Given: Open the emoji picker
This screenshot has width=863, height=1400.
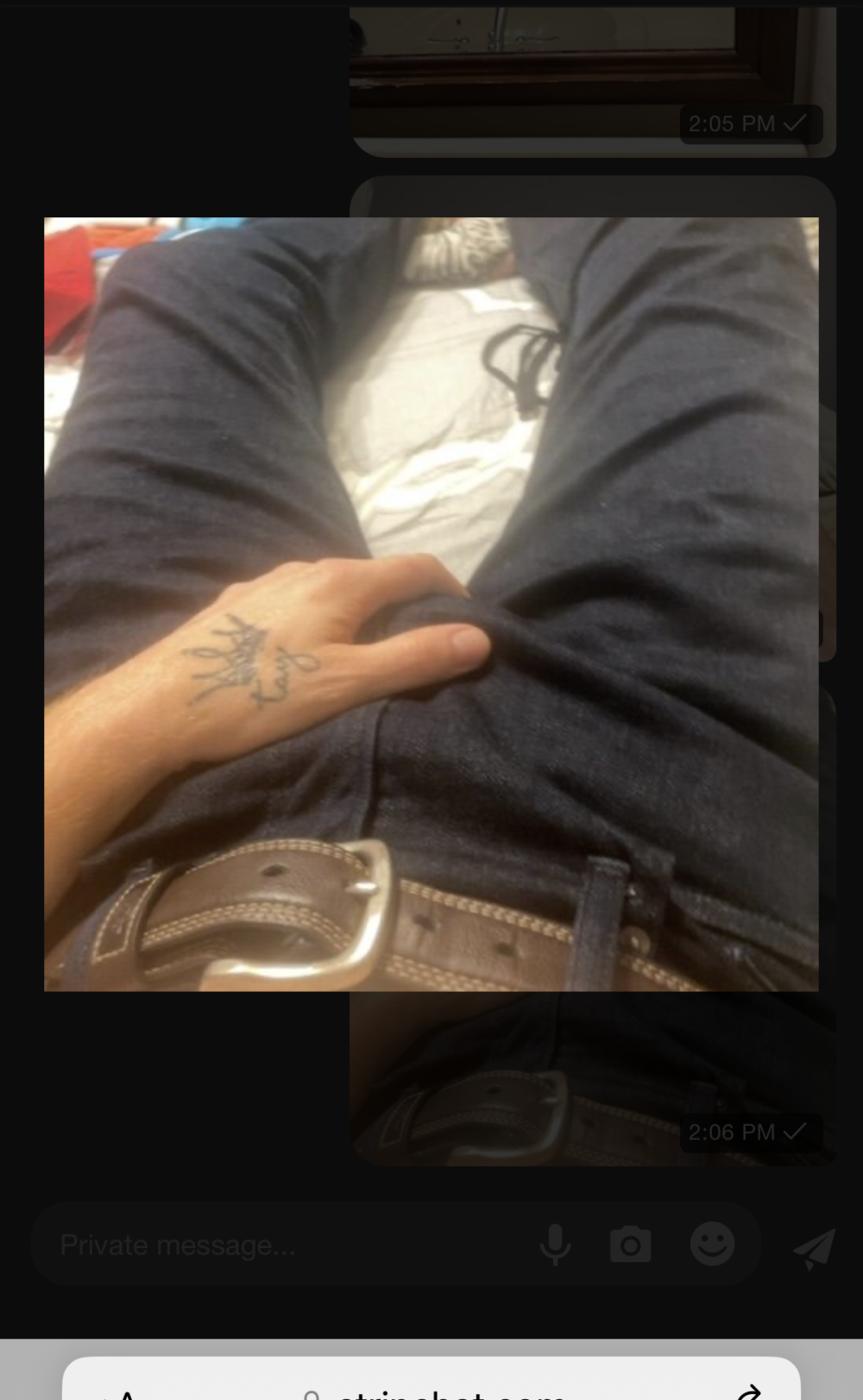Looking at the screenshot, I should pyautogui.click(x=712, y=1244).
